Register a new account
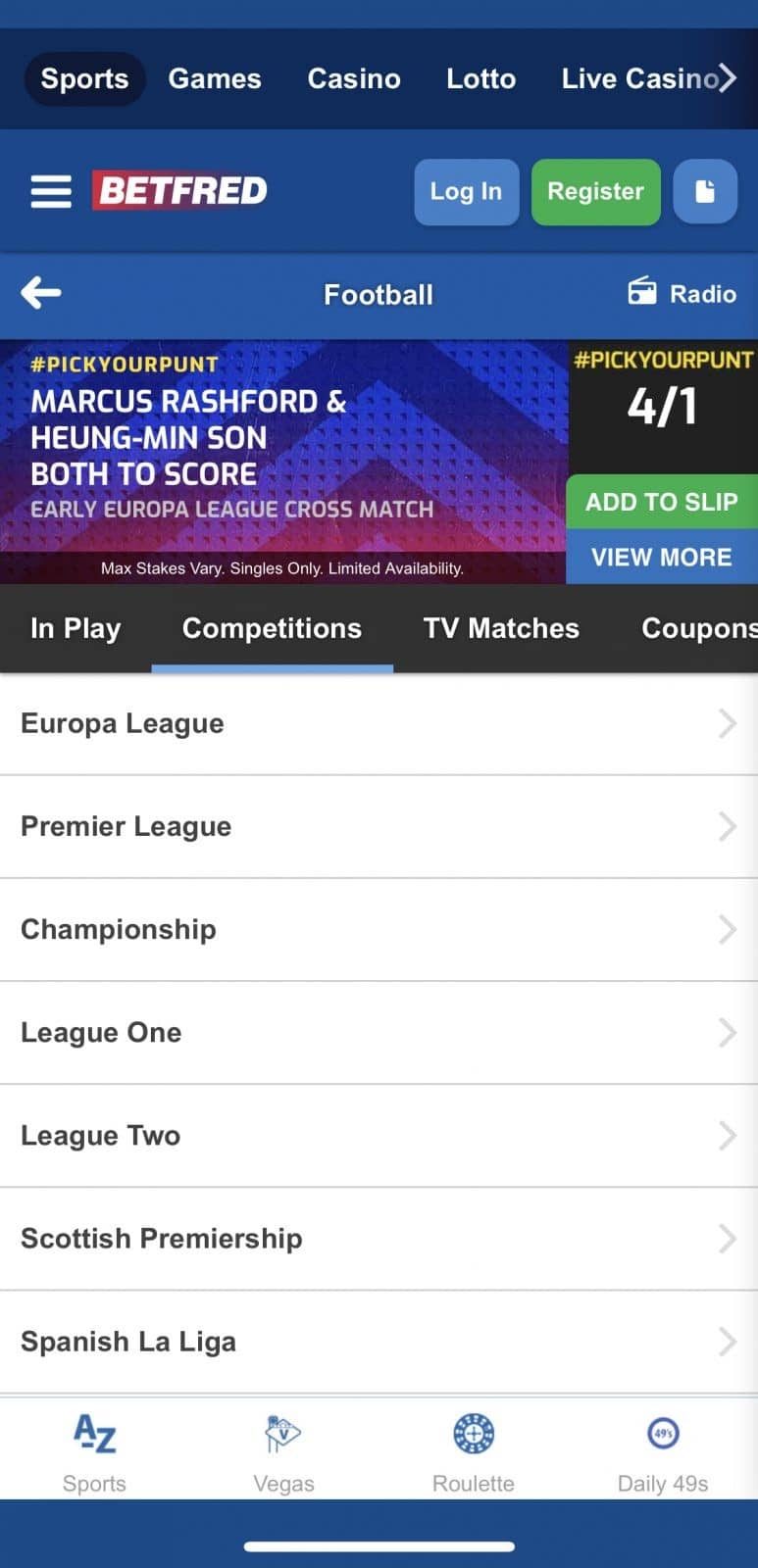 [x=595, y=191]
